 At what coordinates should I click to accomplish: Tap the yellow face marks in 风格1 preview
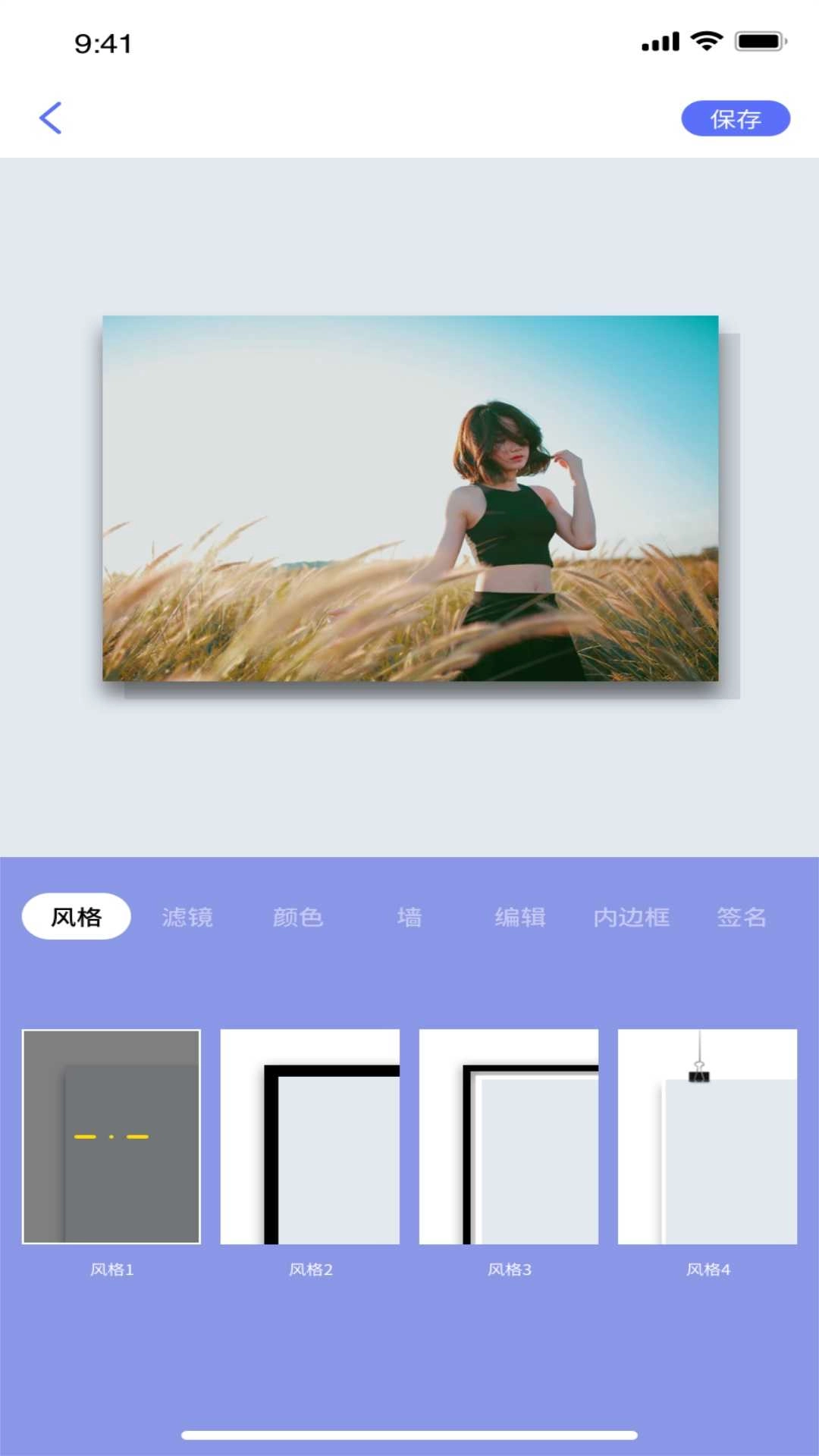[x=110, y=1136]
